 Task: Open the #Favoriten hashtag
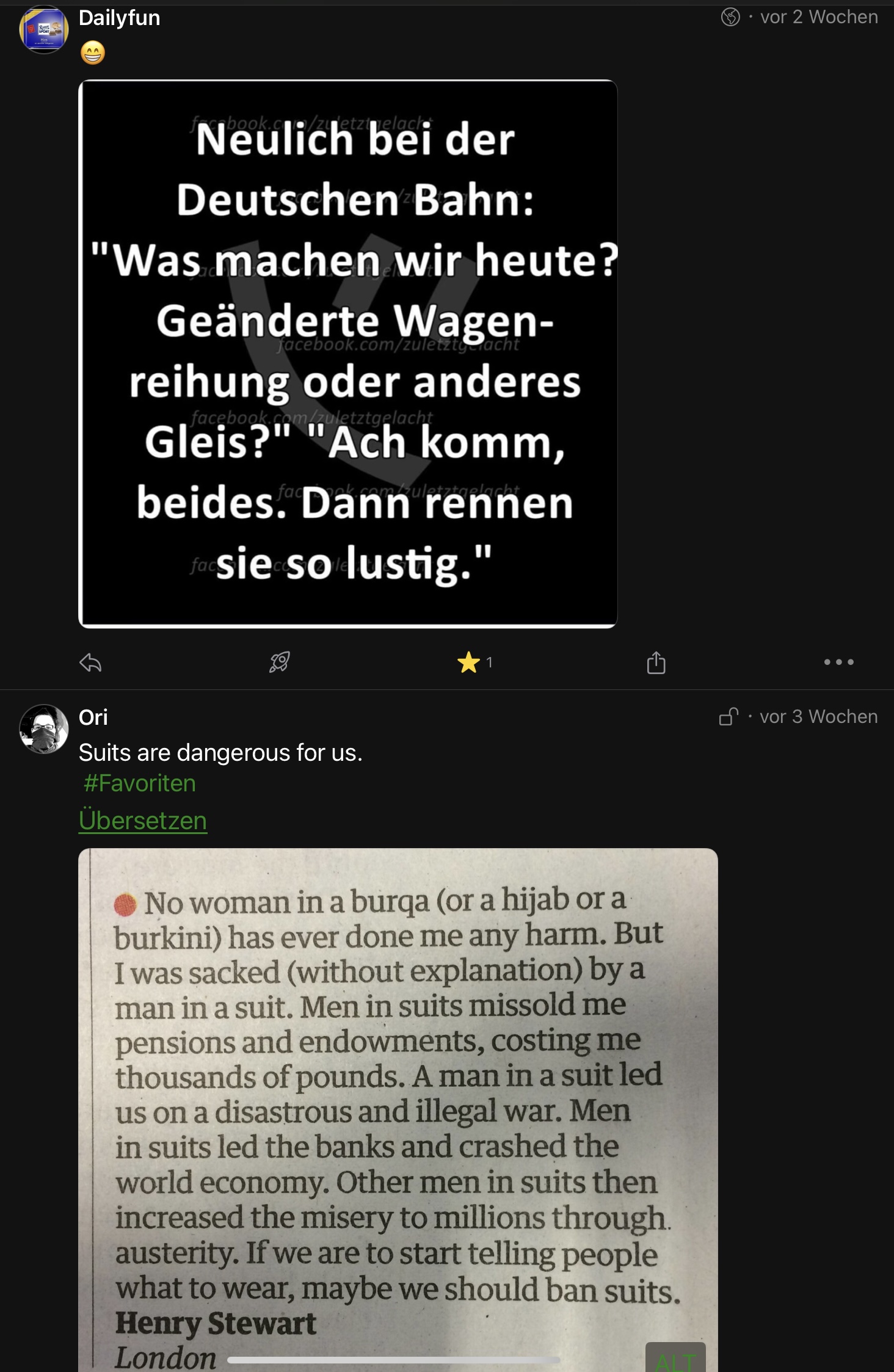(140, 783)
